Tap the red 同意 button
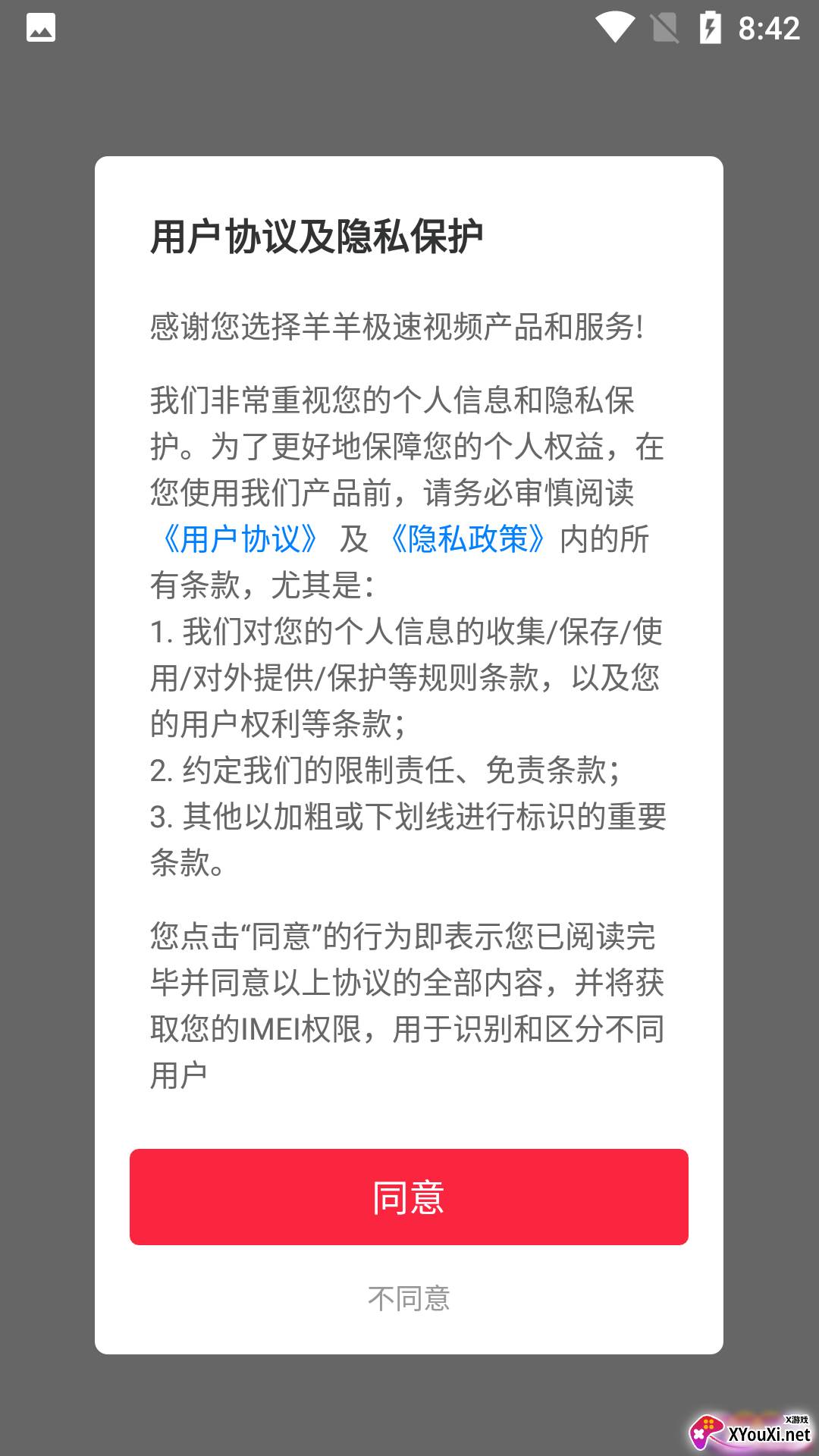Viewport: 819px width, 1456px height. 409,1197
